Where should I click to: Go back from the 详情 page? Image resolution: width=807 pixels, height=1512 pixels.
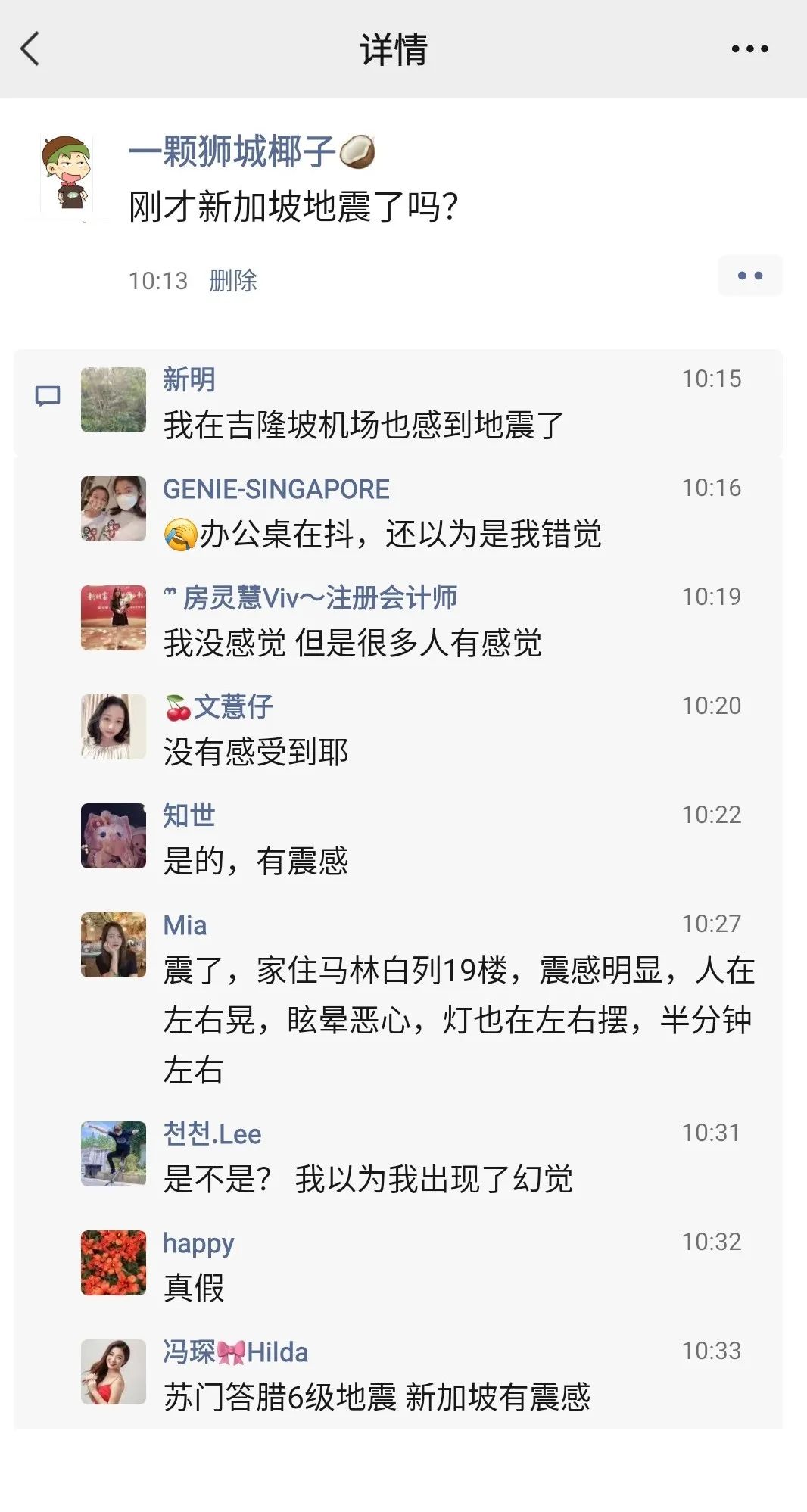point(30,49)
